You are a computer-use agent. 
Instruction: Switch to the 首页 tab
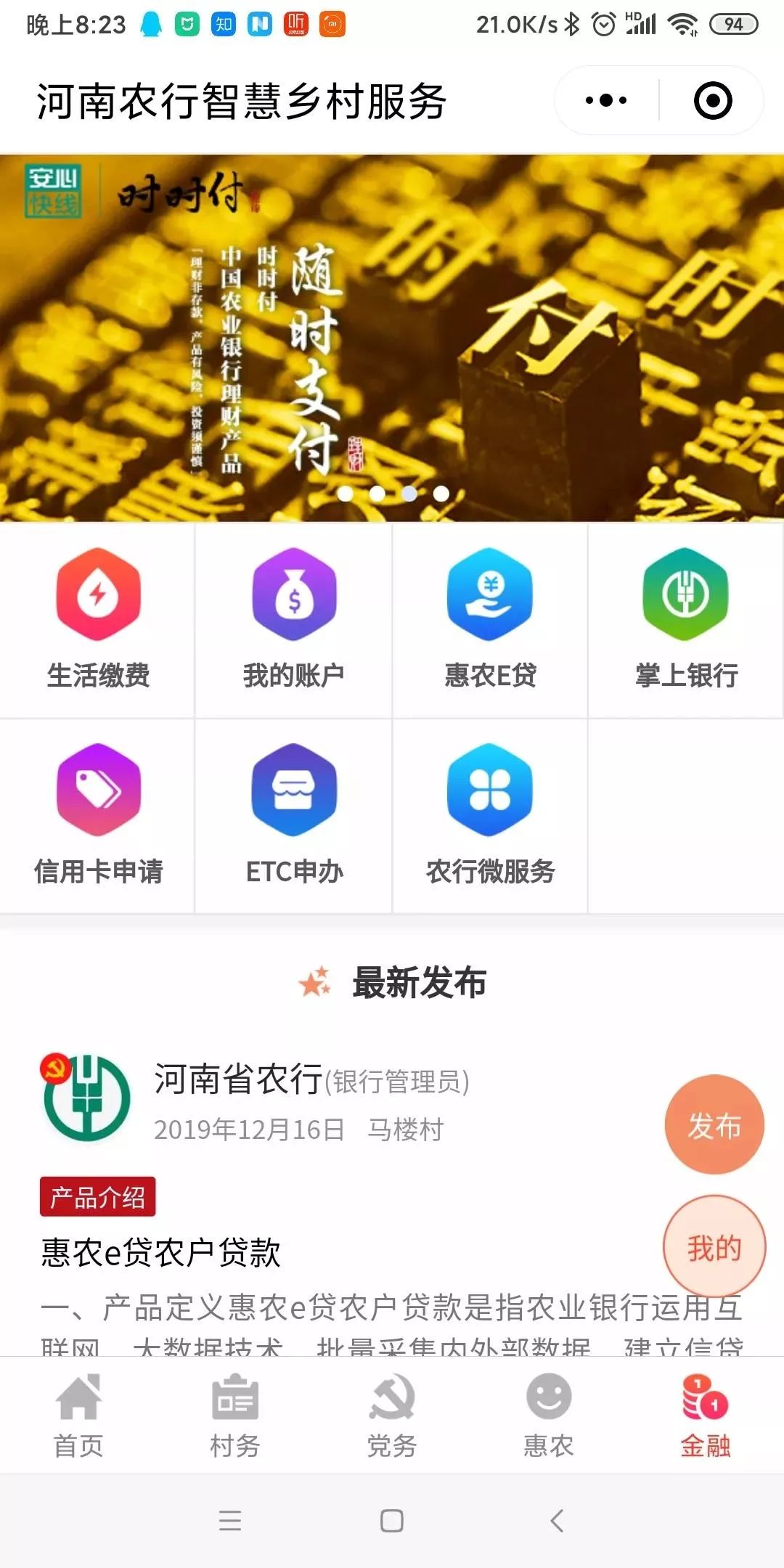tap(78, 1416)
